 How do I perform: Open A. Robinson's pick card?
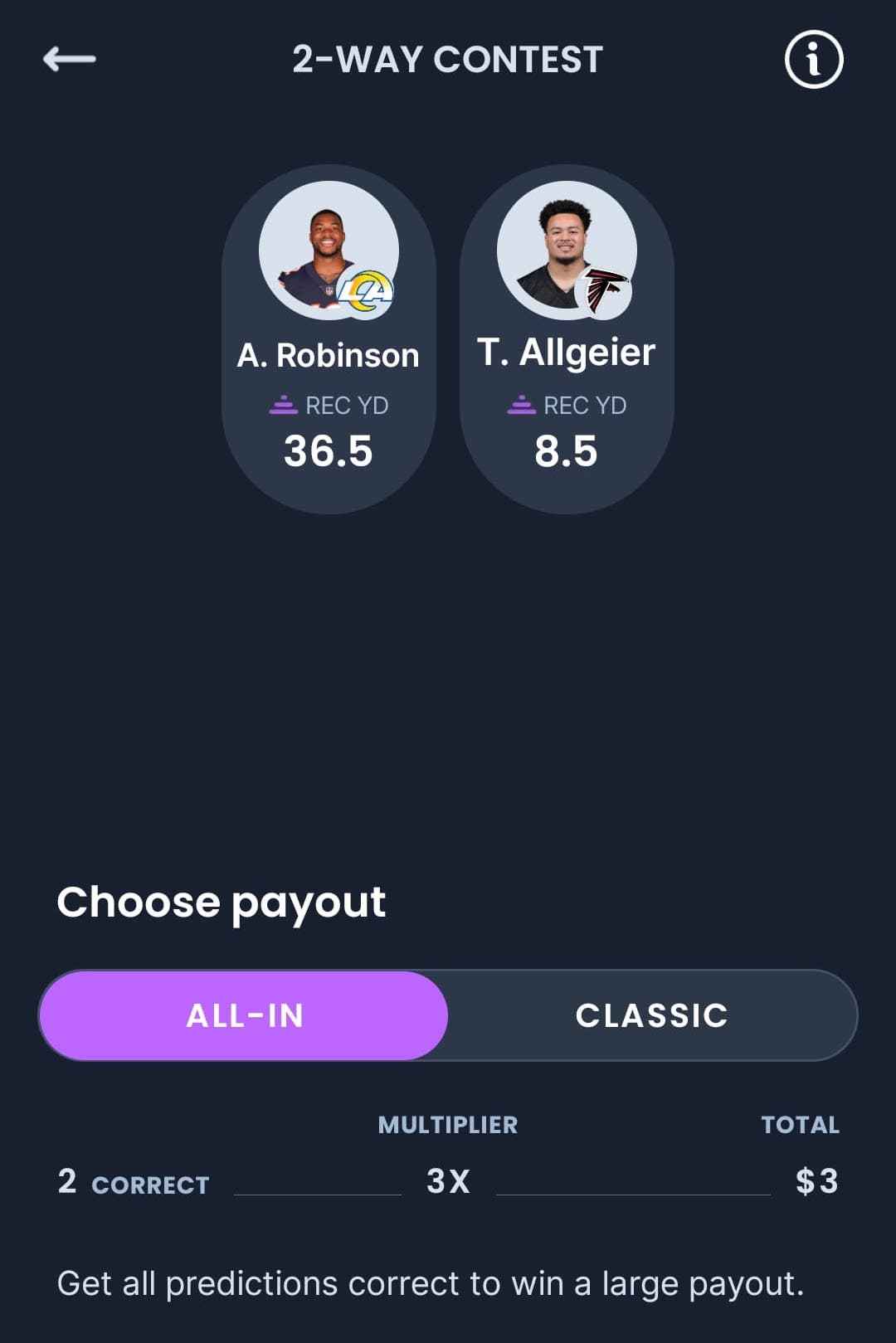[x=329, y=340]
